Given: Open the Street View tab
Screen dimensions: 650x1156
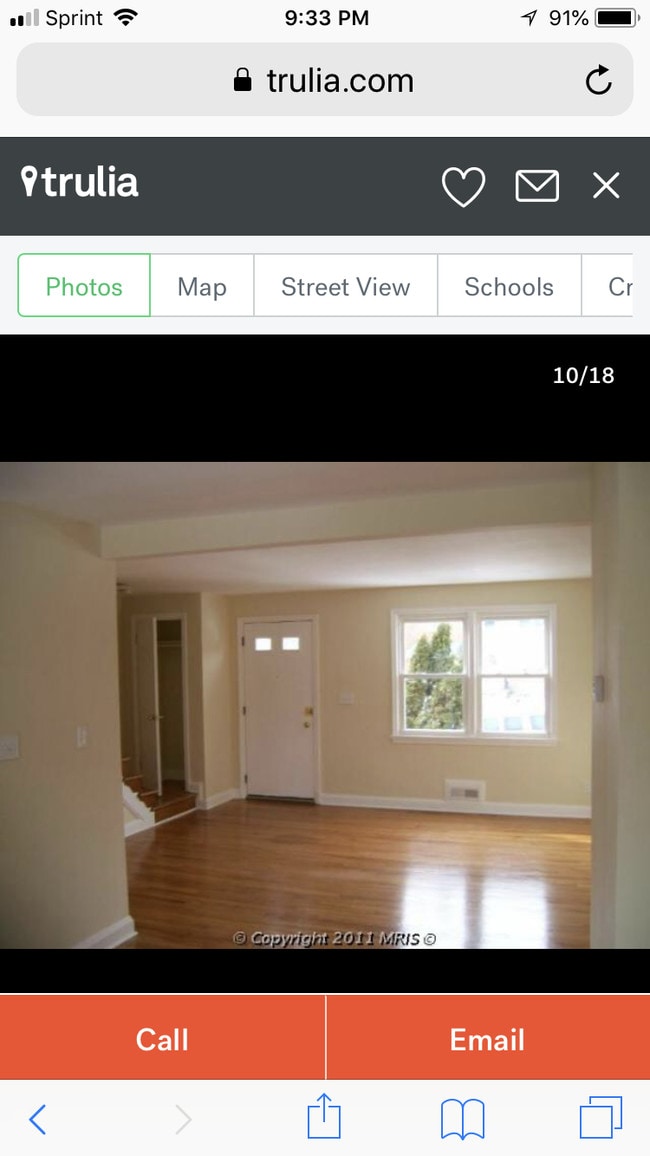Looking at the screenshot, I should coord(345,287).
